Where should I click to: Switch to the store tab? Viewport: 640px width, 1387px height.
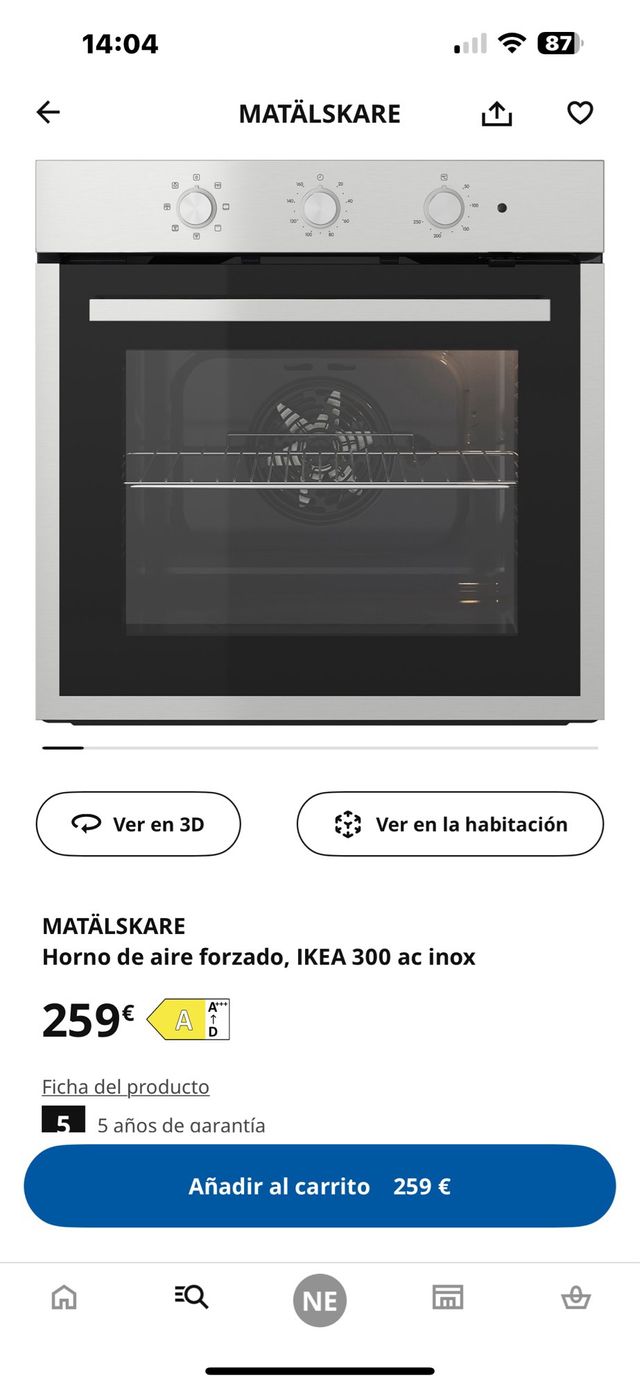tap(447, 1298)
